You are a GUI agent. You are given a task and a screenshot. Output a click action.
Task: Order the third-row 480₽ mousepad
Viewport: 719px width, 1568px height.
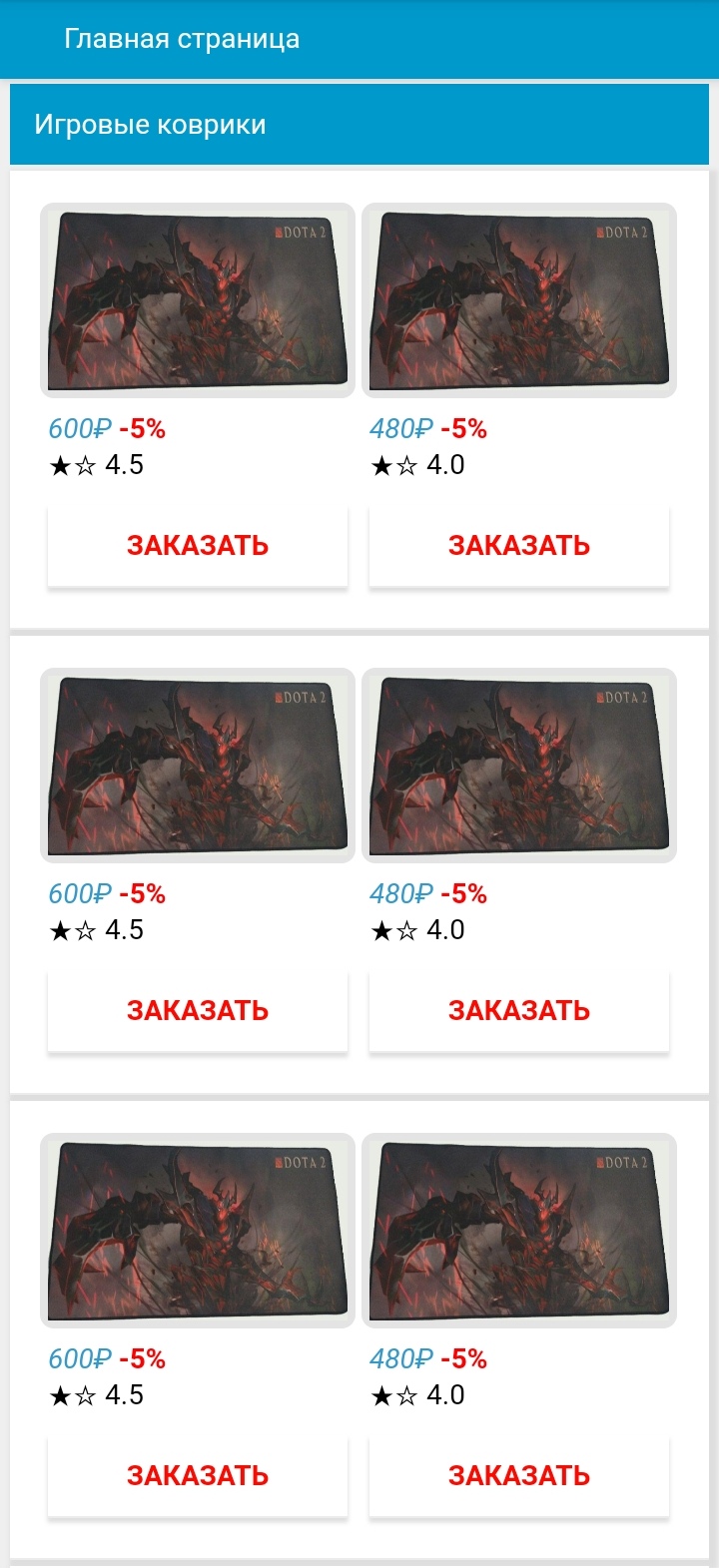pos(518,1476)
